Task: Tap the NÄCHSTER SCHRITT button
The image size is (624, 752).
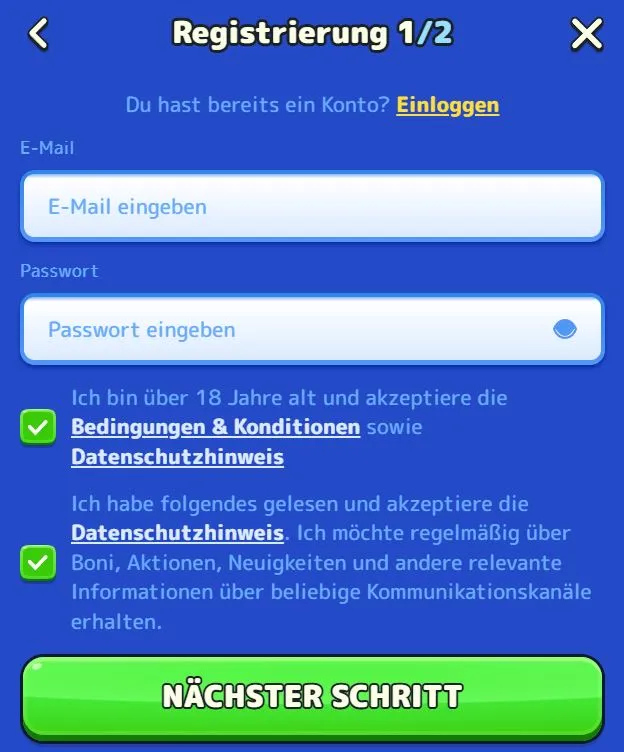Action: [x=312, y=696]
